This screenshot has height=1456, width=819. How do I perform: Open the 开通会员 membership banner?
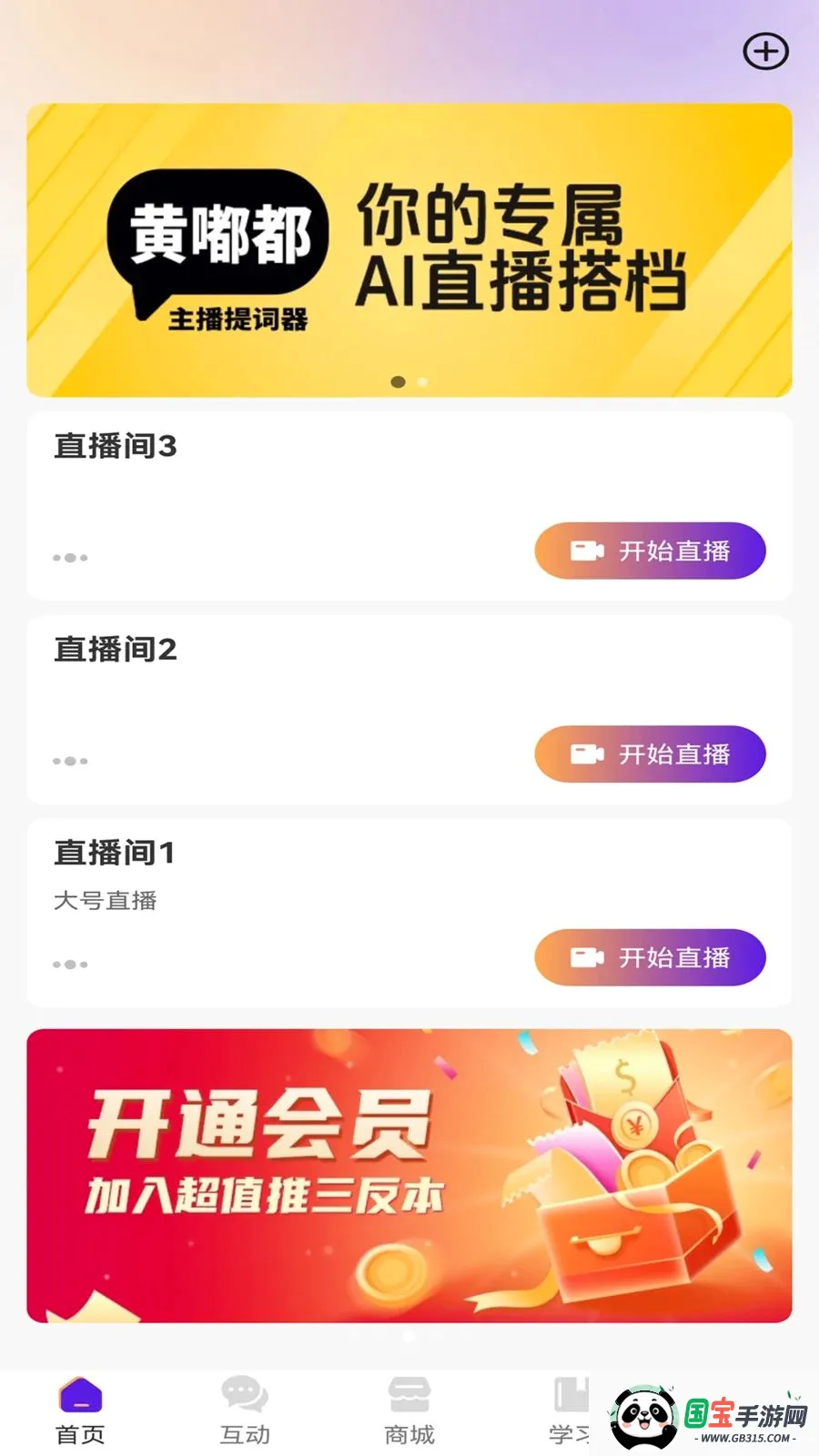409,1176
